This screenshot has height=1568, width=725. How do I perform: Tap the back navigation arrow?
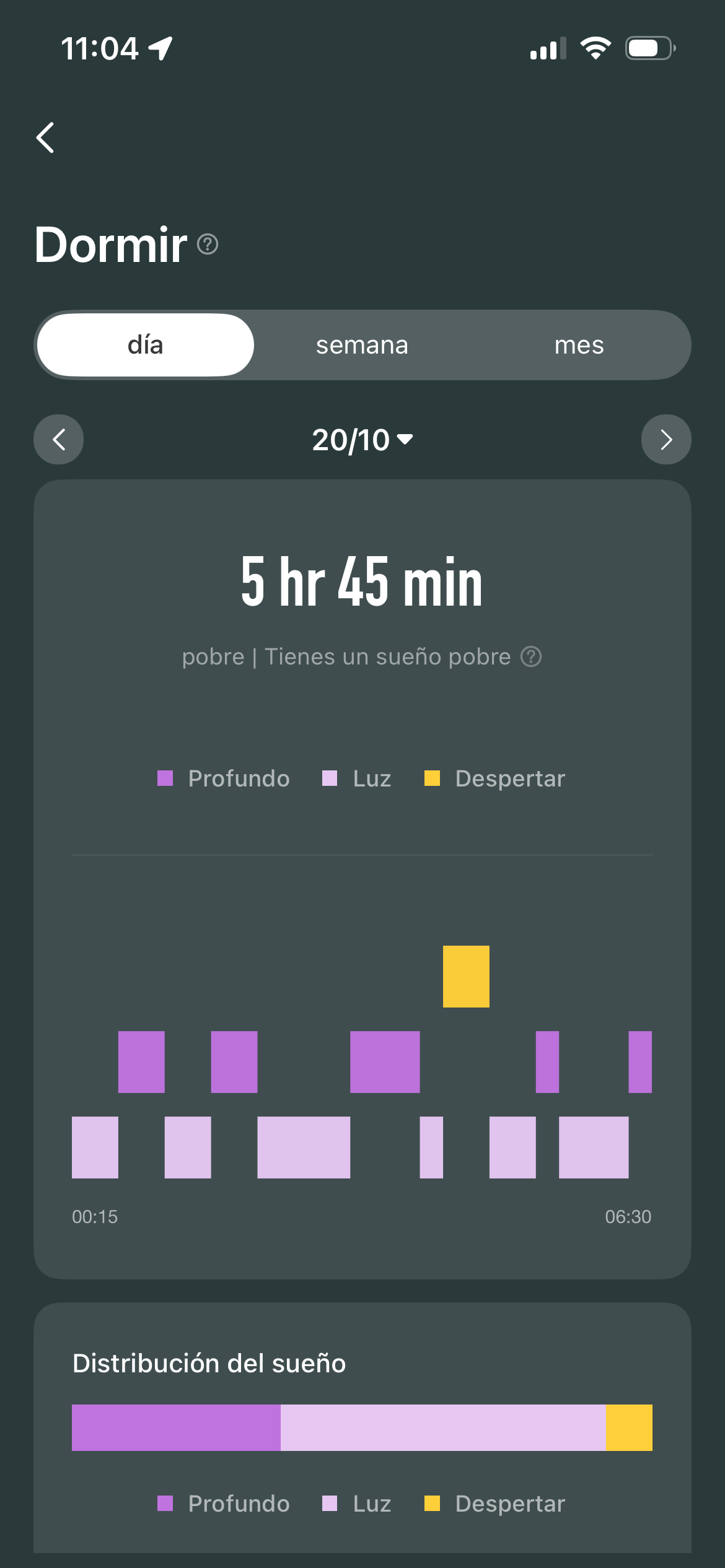pos(45,137)
